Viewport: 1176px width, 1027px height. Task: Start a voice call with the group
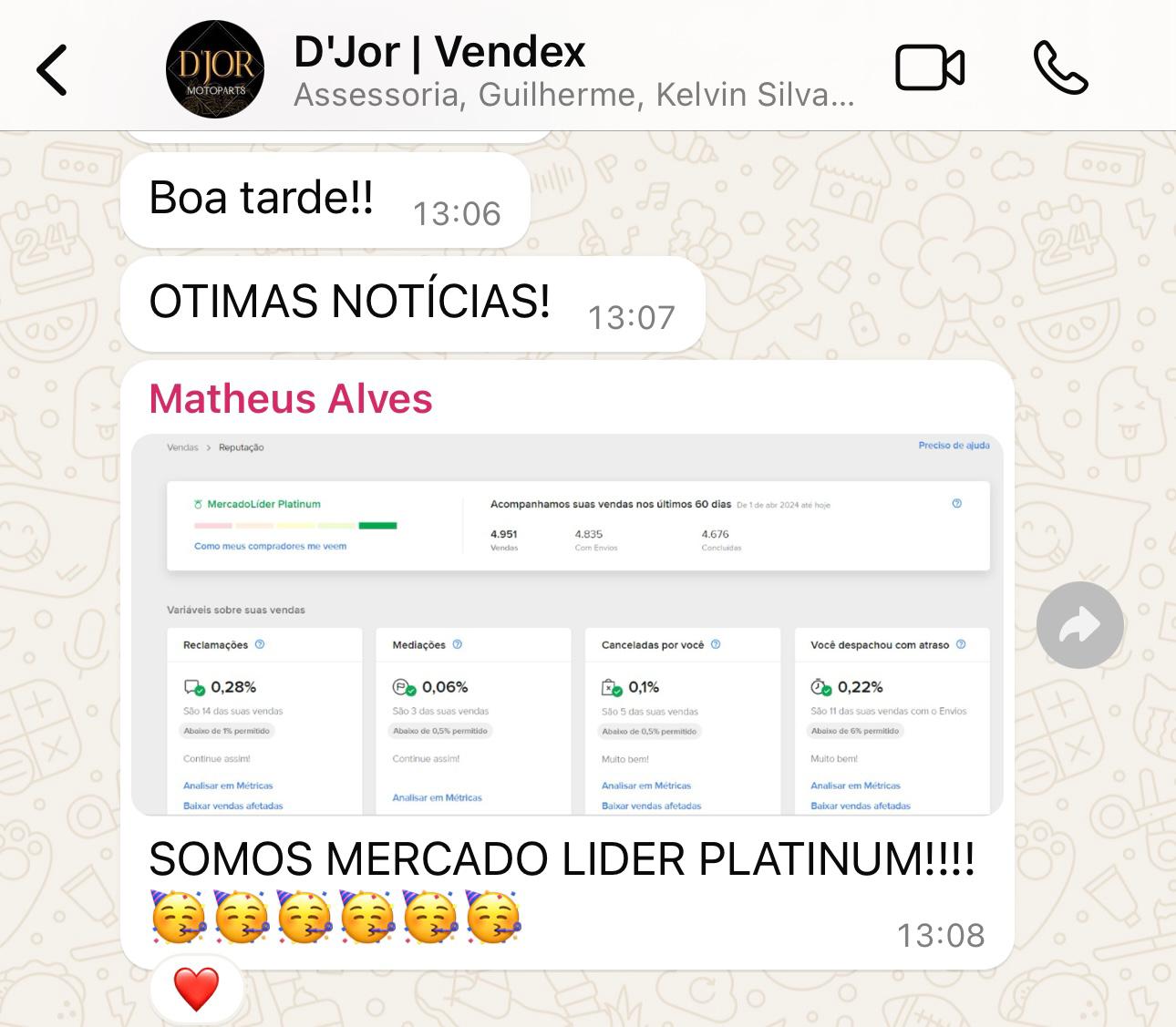tap(1060, 68)
